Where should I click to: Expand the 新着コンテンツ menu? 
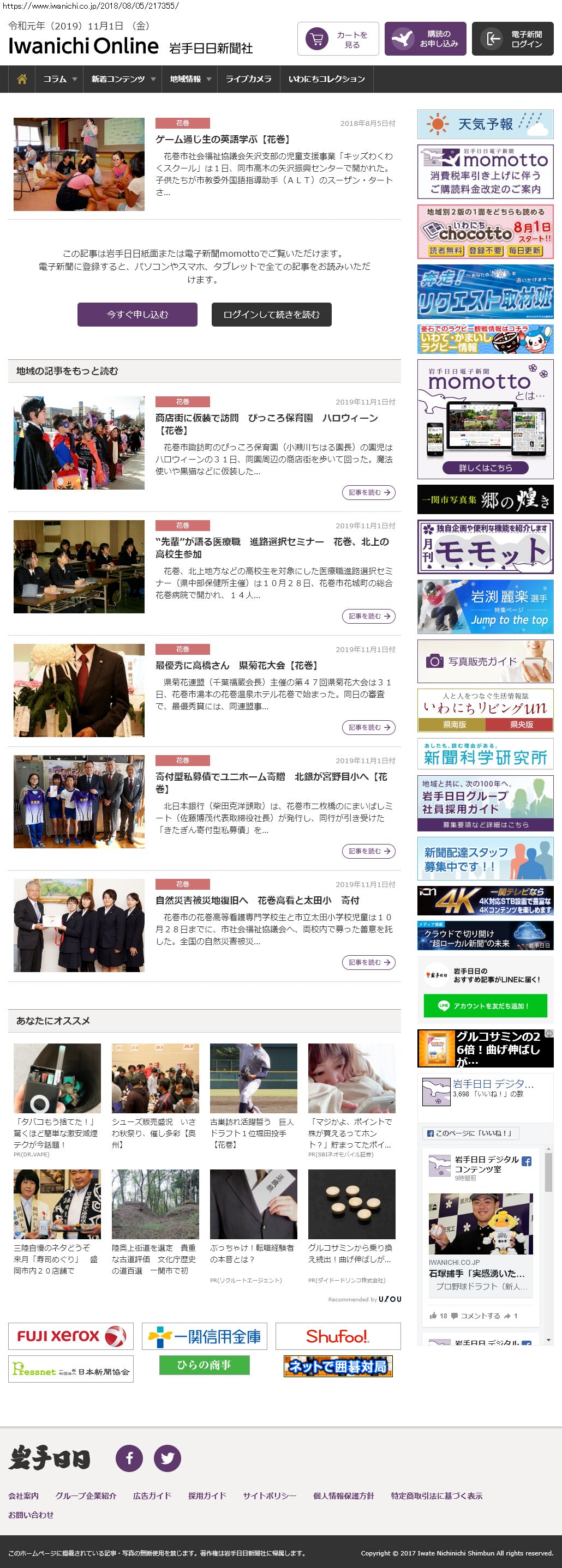[123, 79]
